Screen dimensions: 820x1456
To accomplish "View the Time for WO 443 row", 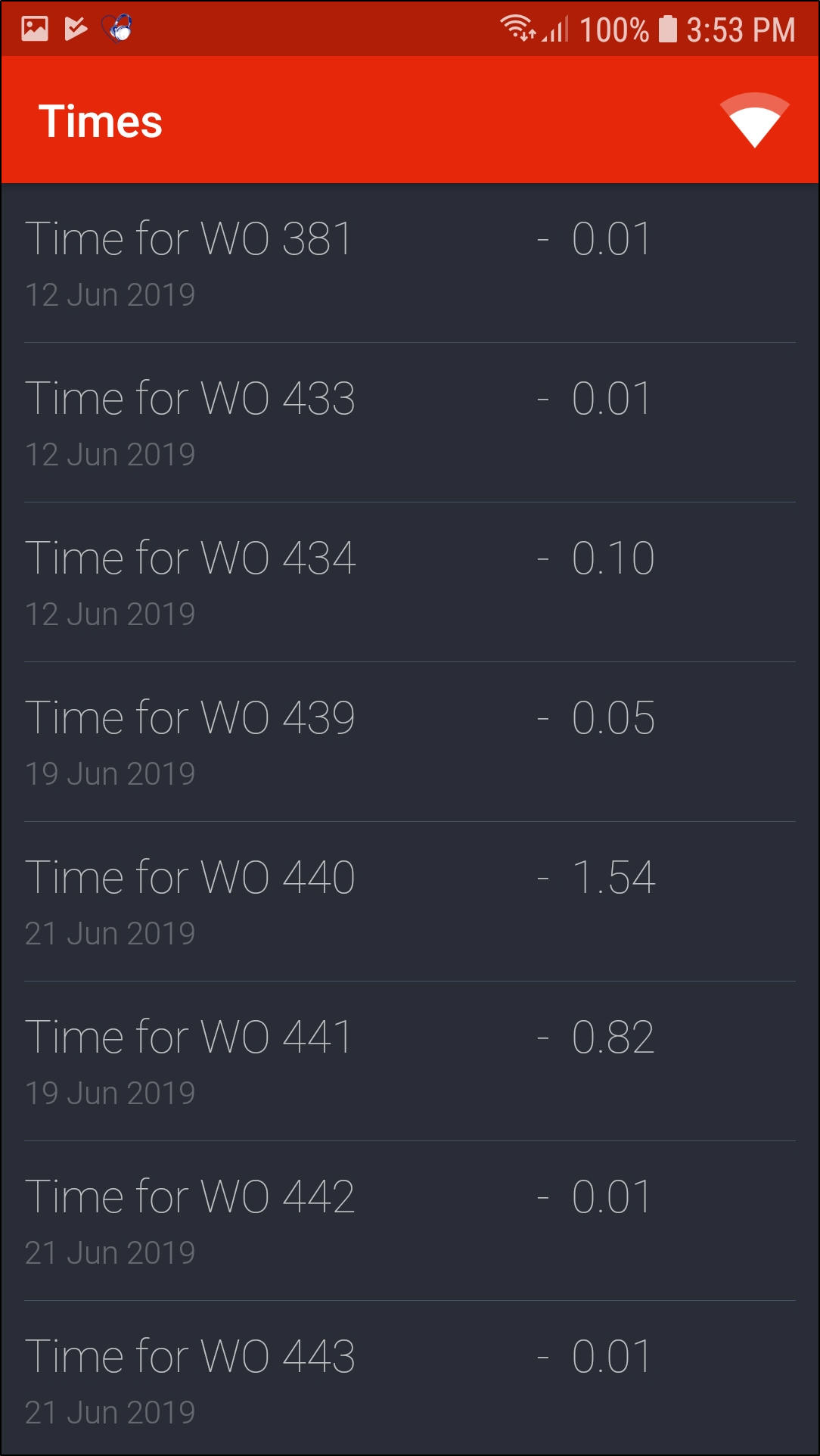I will [x=408, y=1379].
